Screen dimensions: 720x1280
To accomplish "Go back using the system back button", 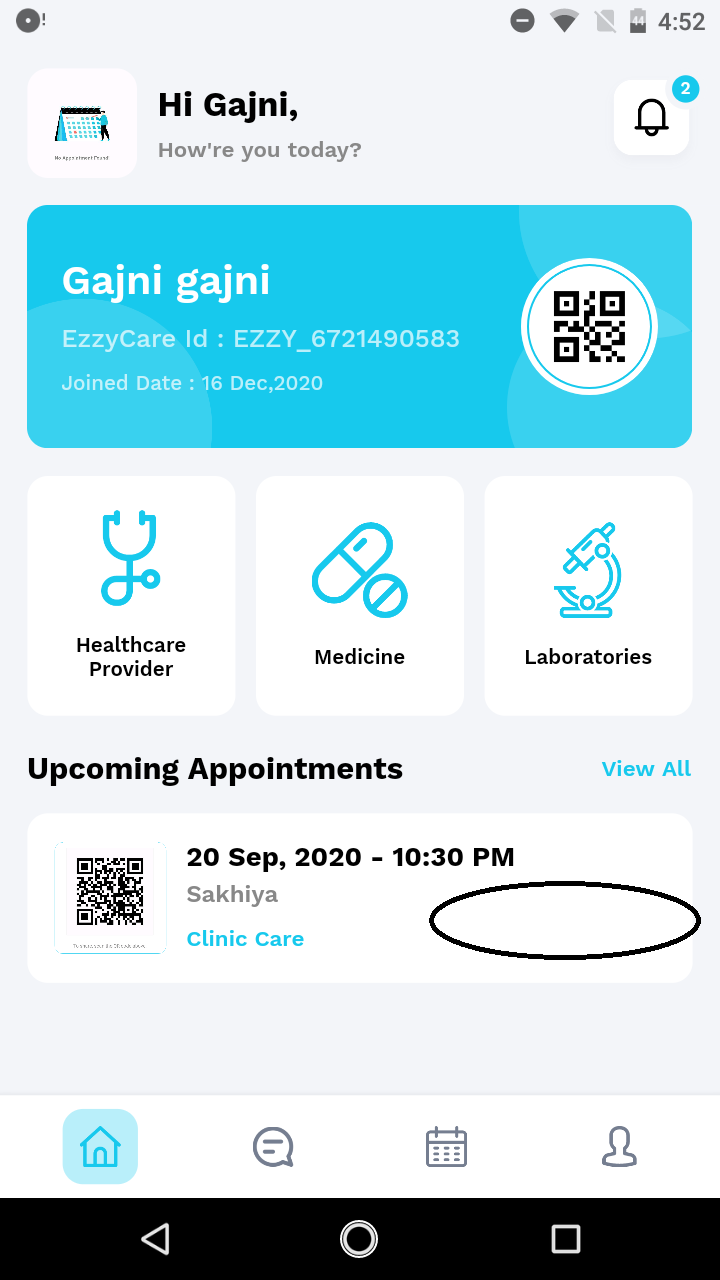I will click(x=155, y=1239).
